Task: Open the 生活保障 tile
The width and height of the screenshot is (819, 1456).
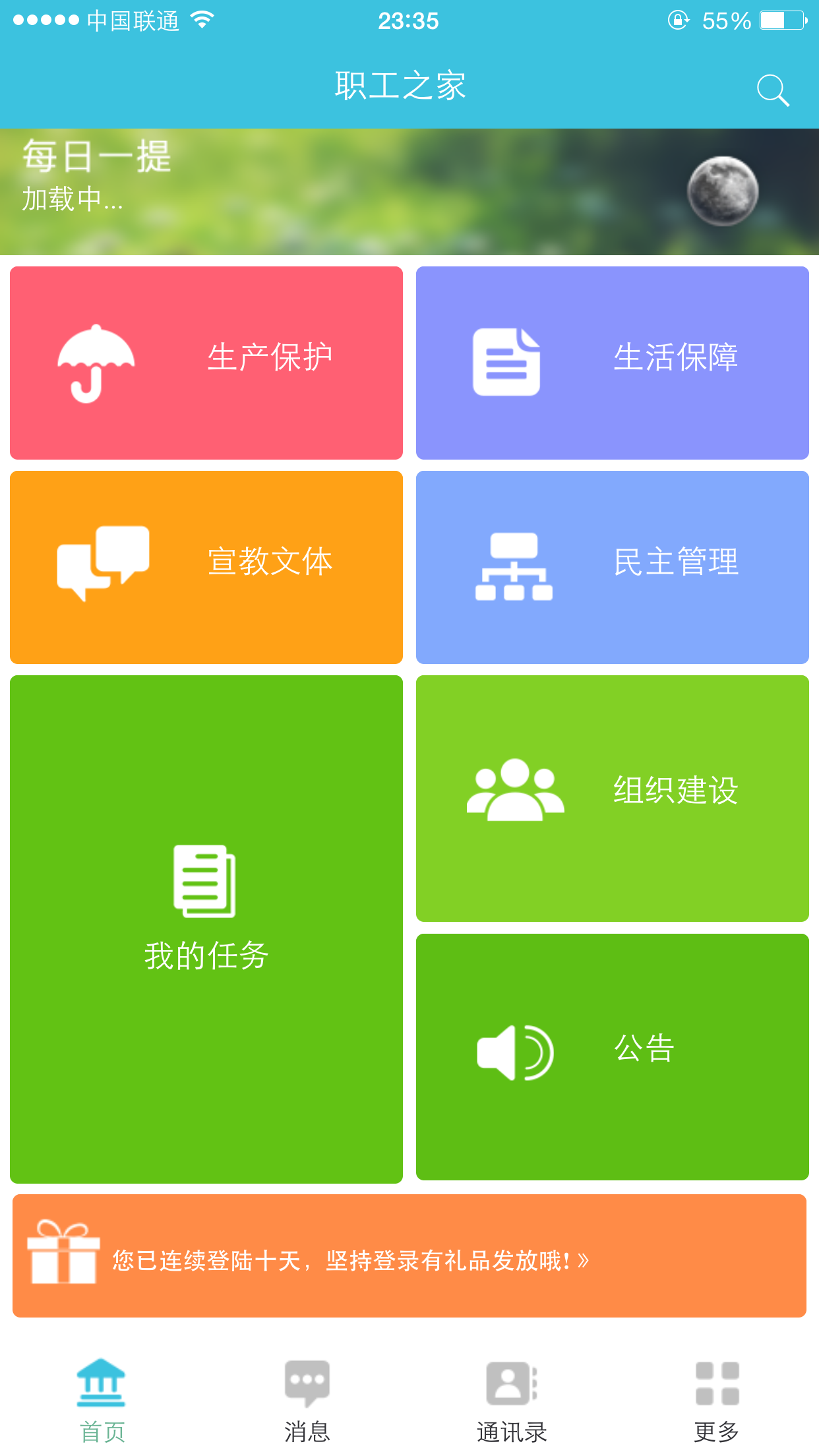Action: [612, 363]
